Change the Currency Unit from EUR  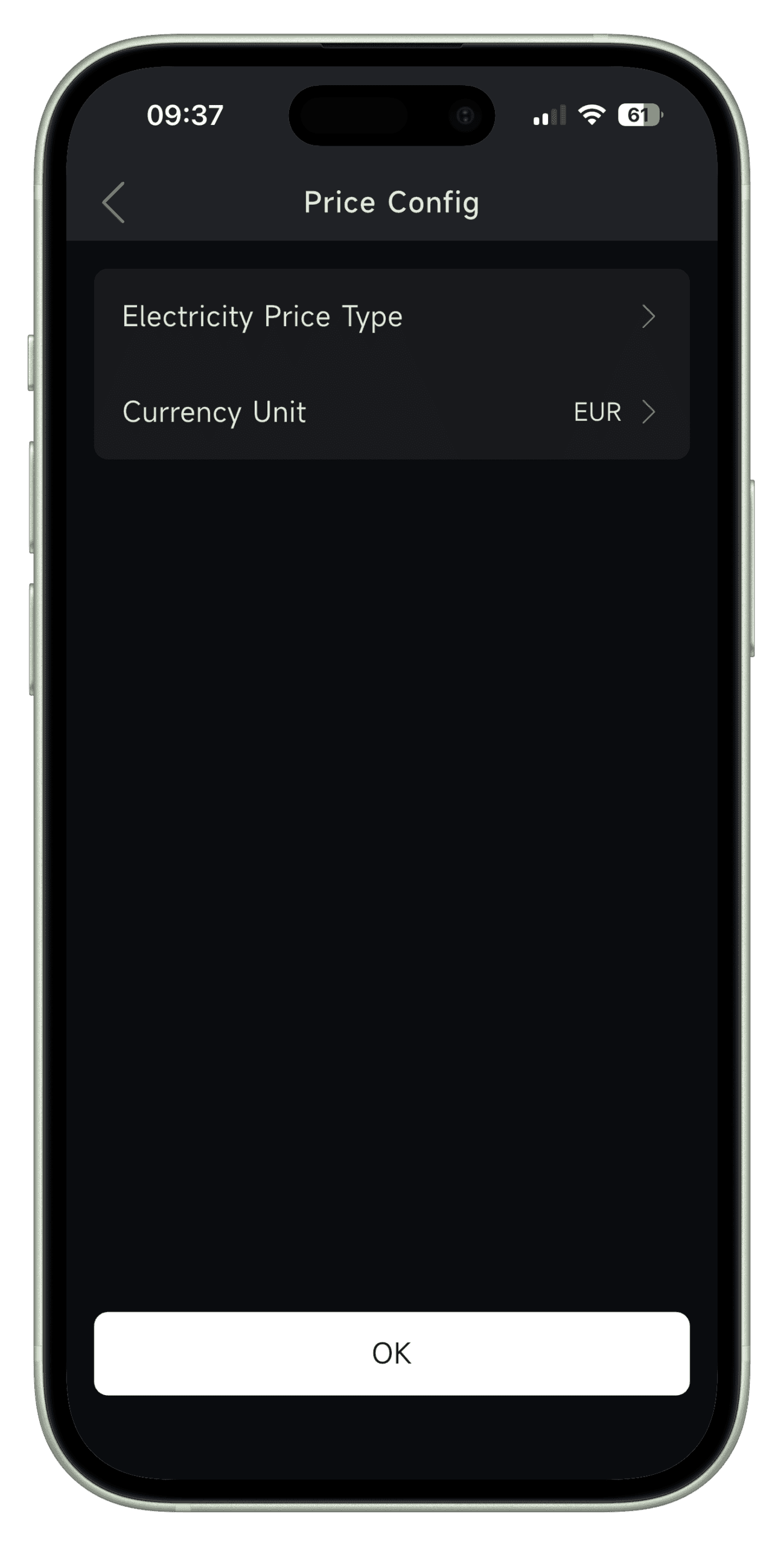(x=391, y=412)
